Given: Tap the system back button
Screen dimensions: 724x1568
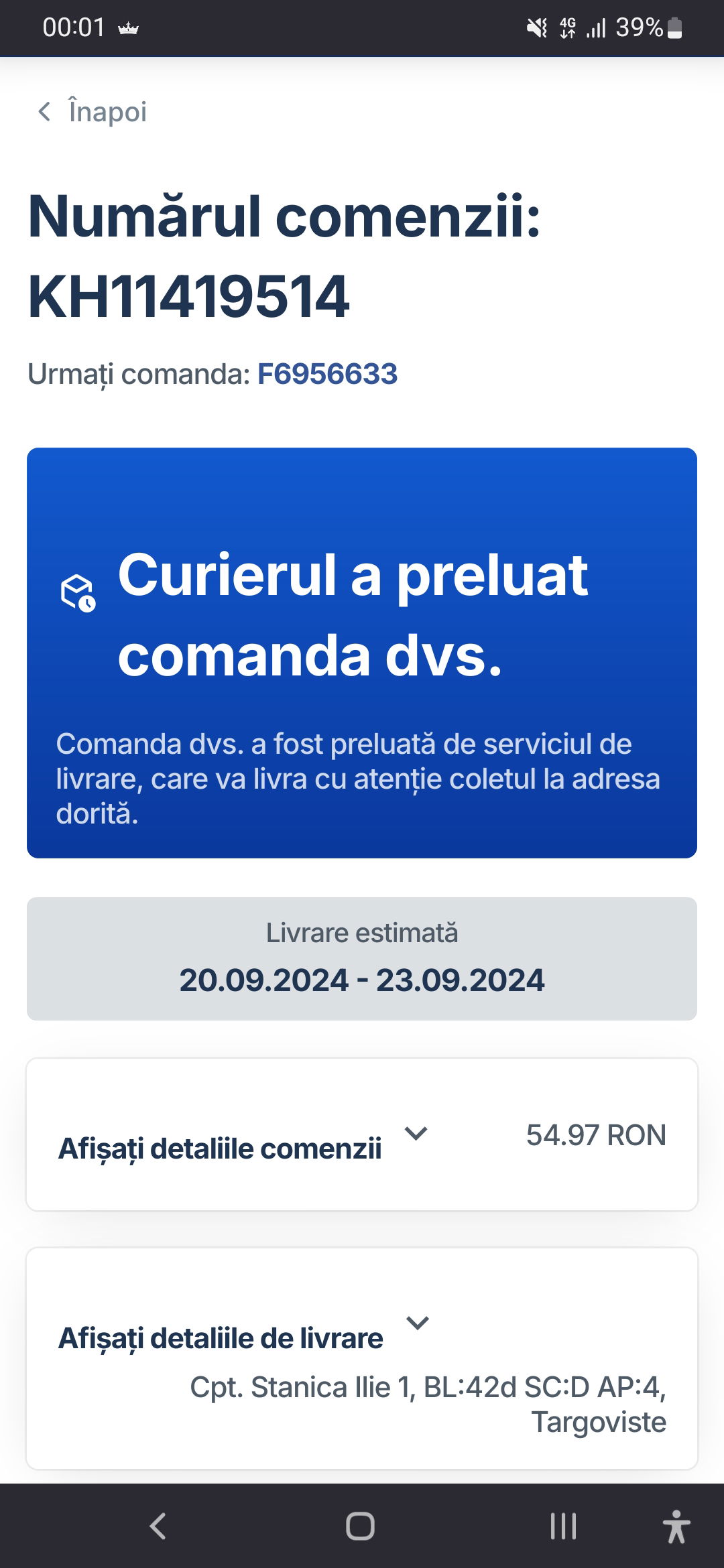Looking at the screenshot, I should click(x=158, y=1526).
